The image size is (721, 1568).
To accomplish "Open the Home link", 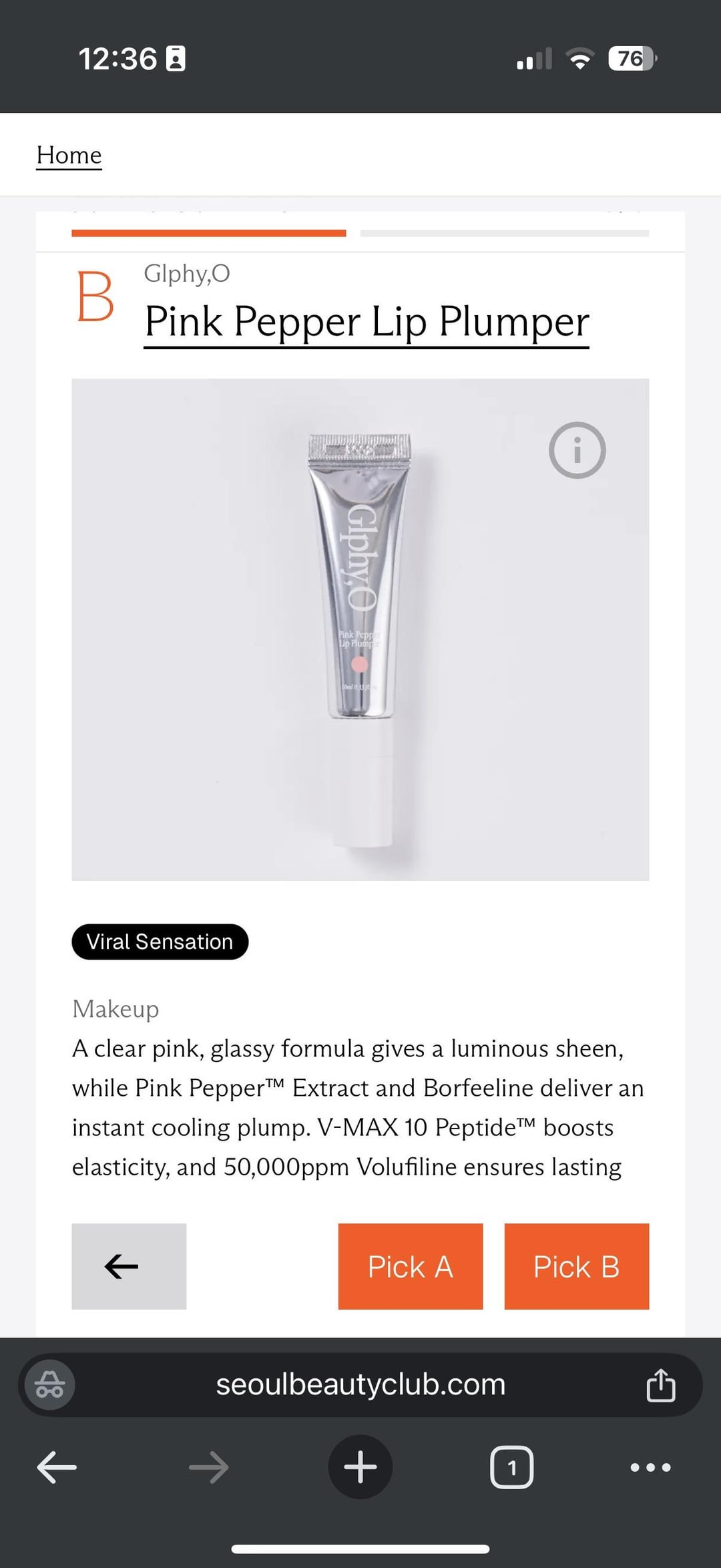I will click(69, 155).
